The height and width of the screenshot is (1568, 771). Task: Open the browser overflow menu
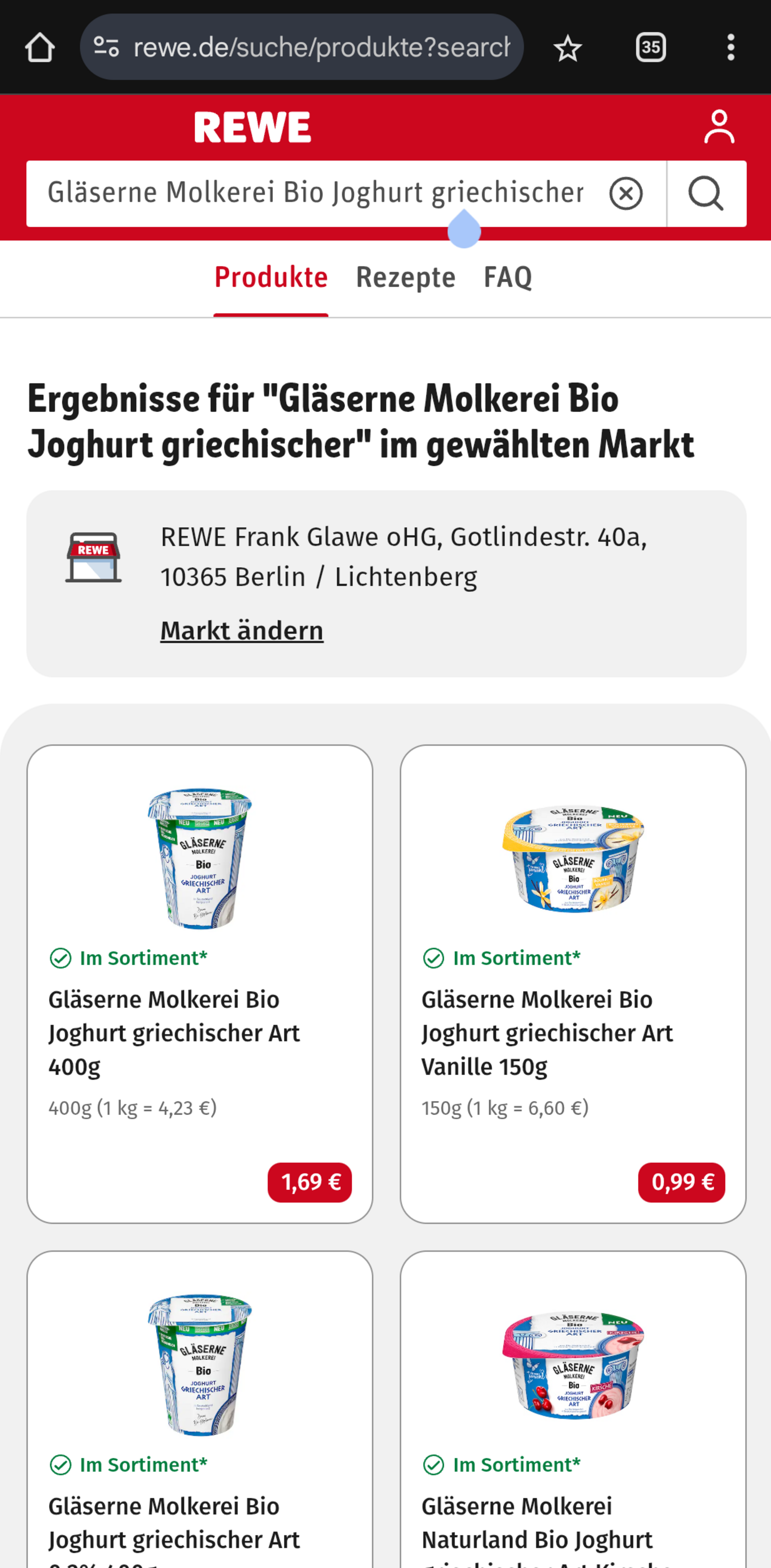click(x=731, y=47)
